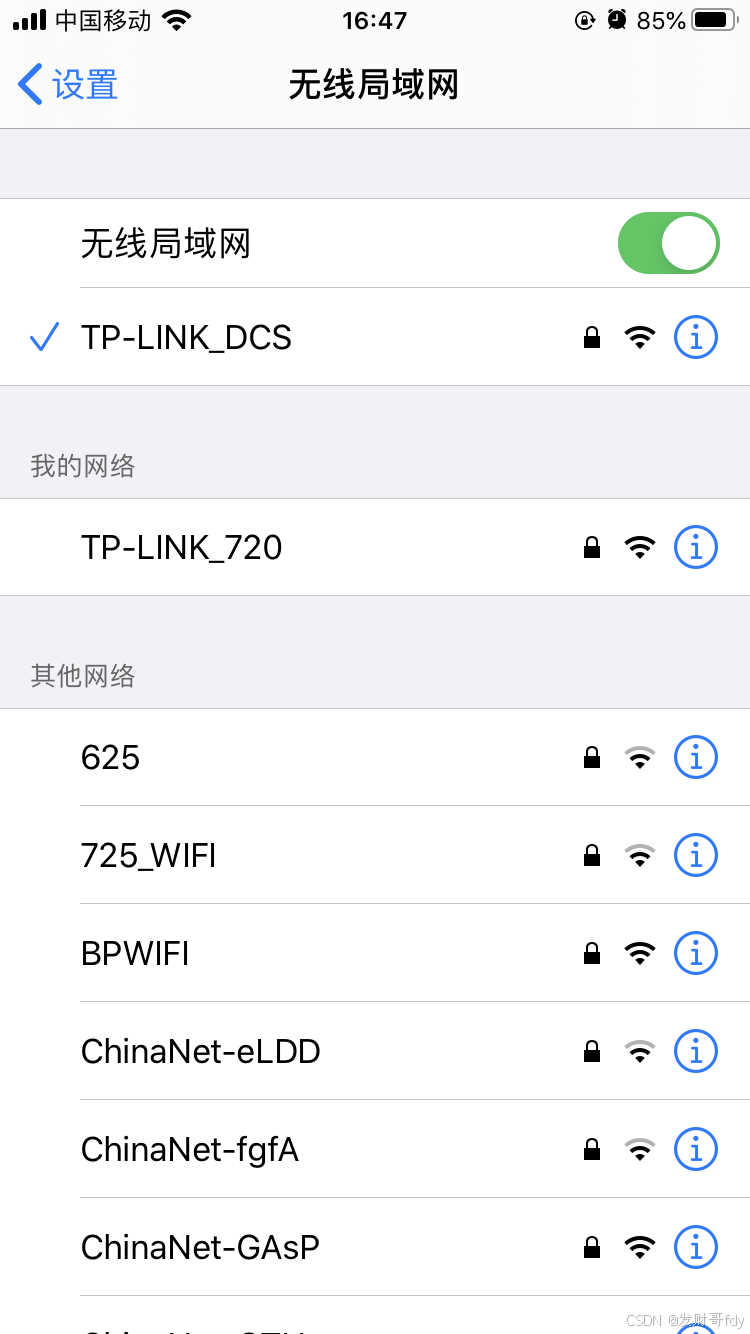Image resolution: width=750 pixels, height=1334 pixels.
Task: Open info for ChinaNet-fgfA
Action: tap(696, 1149)
